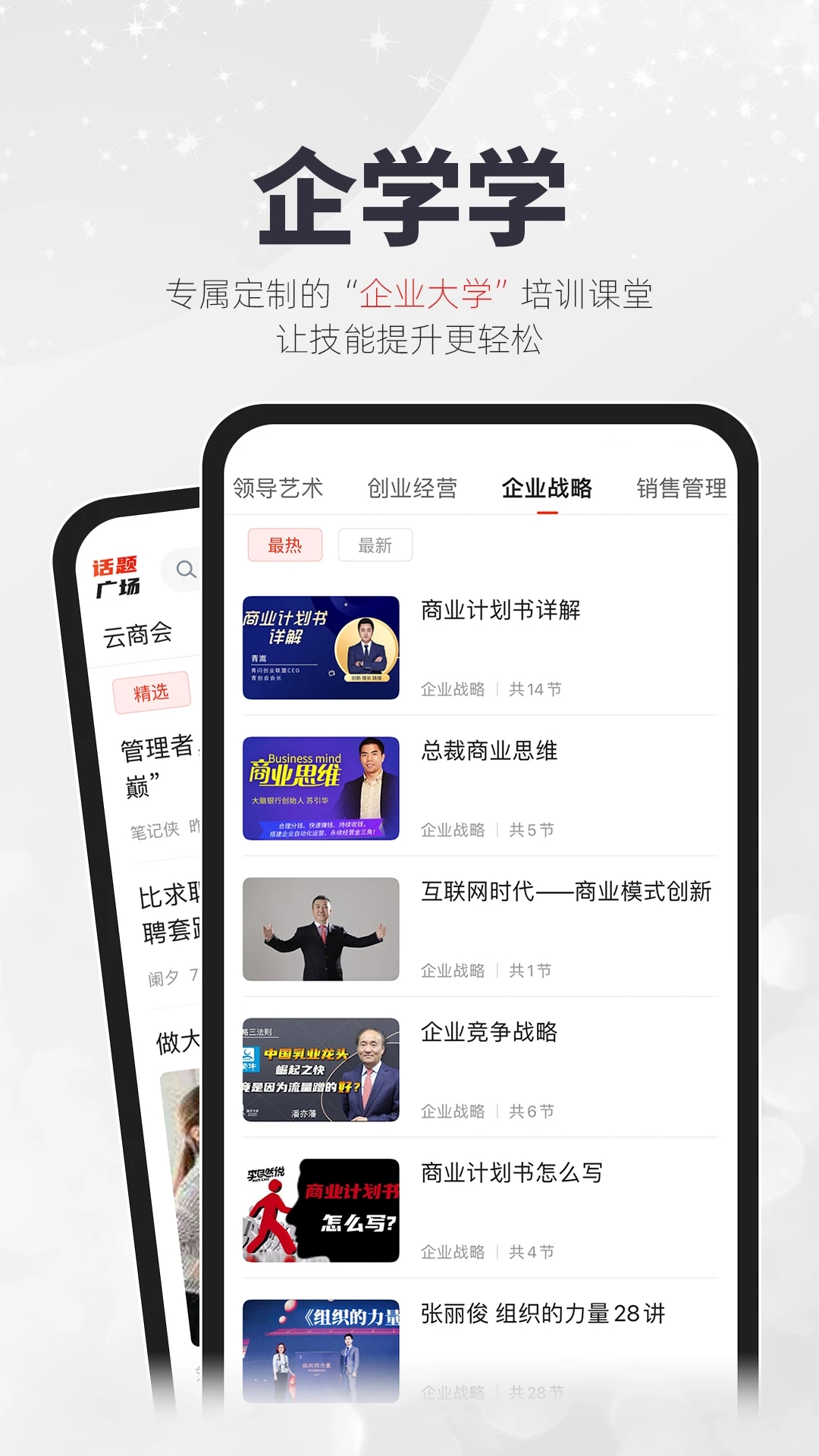This screenshot has height=1456, width=819.
Task: Click the 商业计划书详解 cover image
Action: pos(321,649)
